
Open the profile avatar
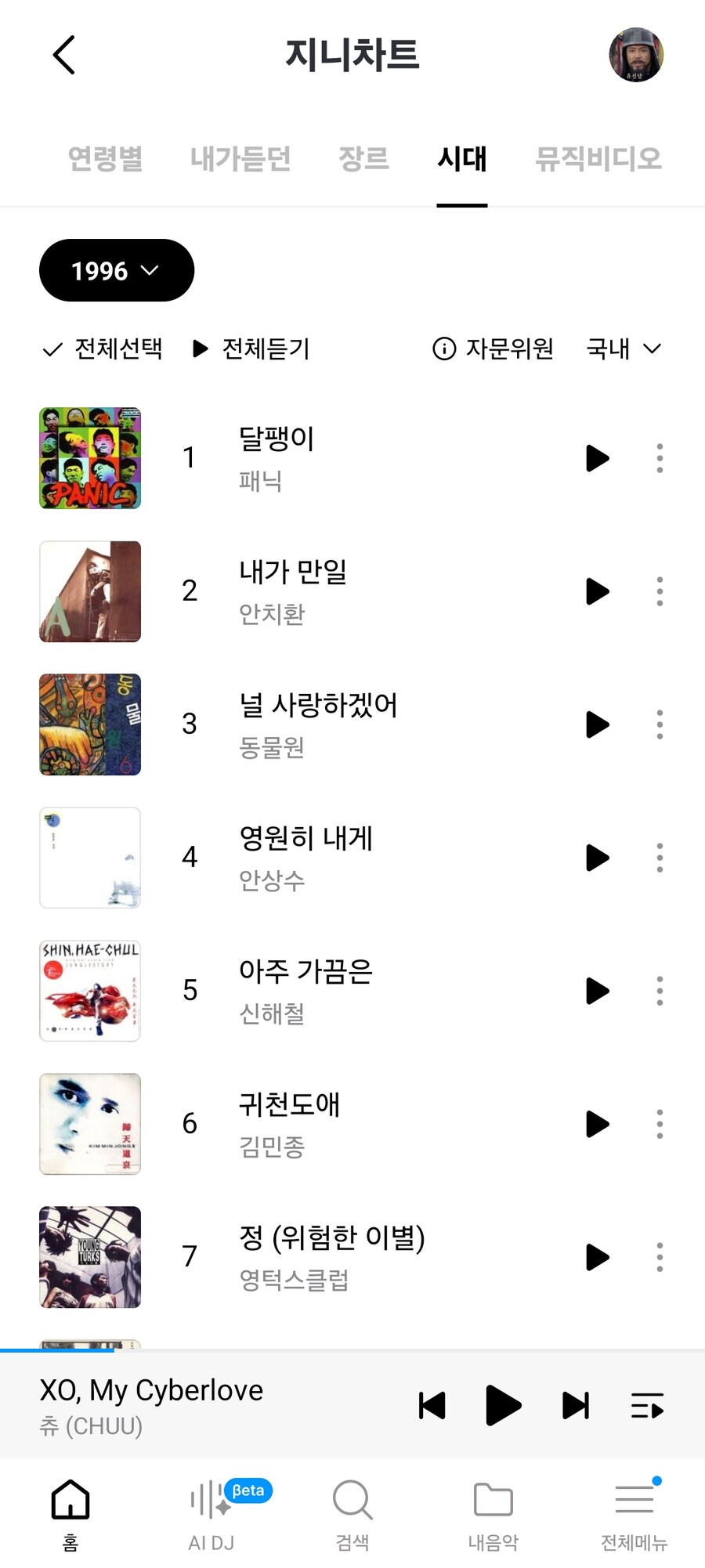636,55
